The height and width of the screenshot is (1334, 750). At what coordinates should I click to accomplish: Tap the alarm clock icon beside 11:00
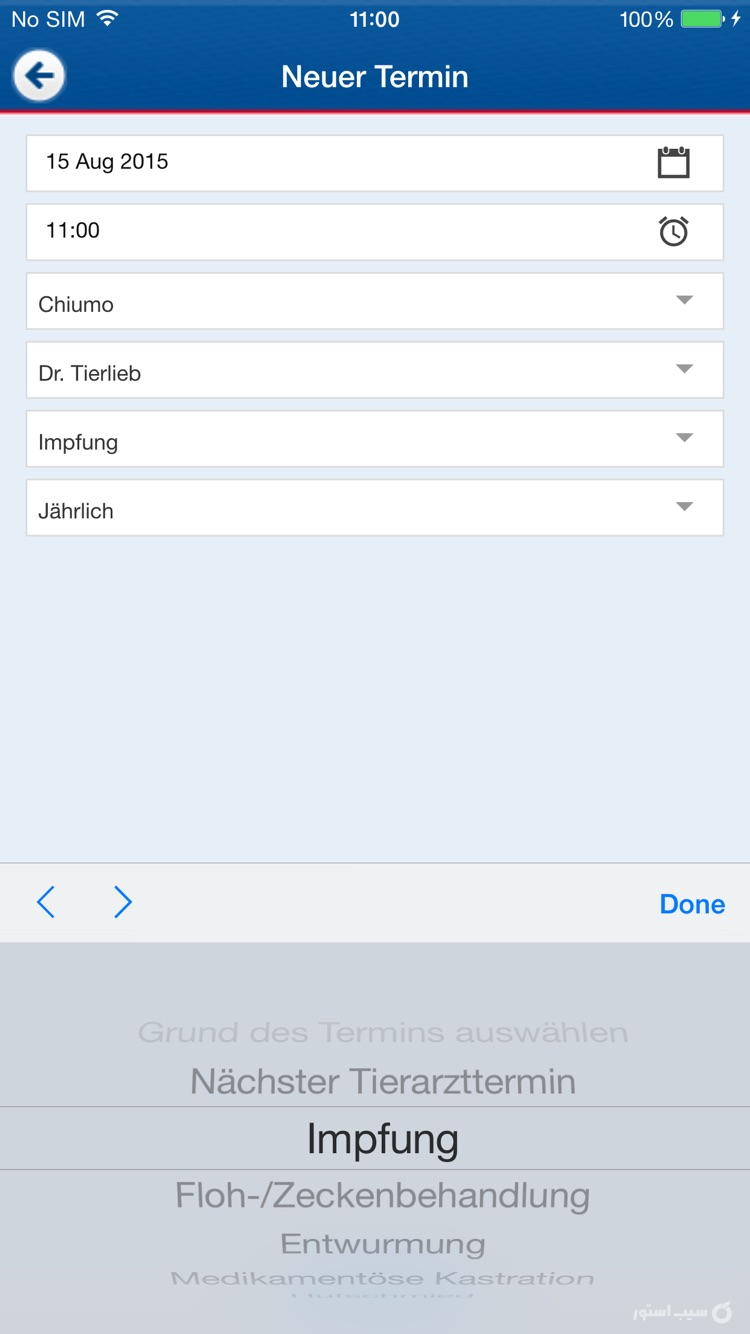click(674, 231)
